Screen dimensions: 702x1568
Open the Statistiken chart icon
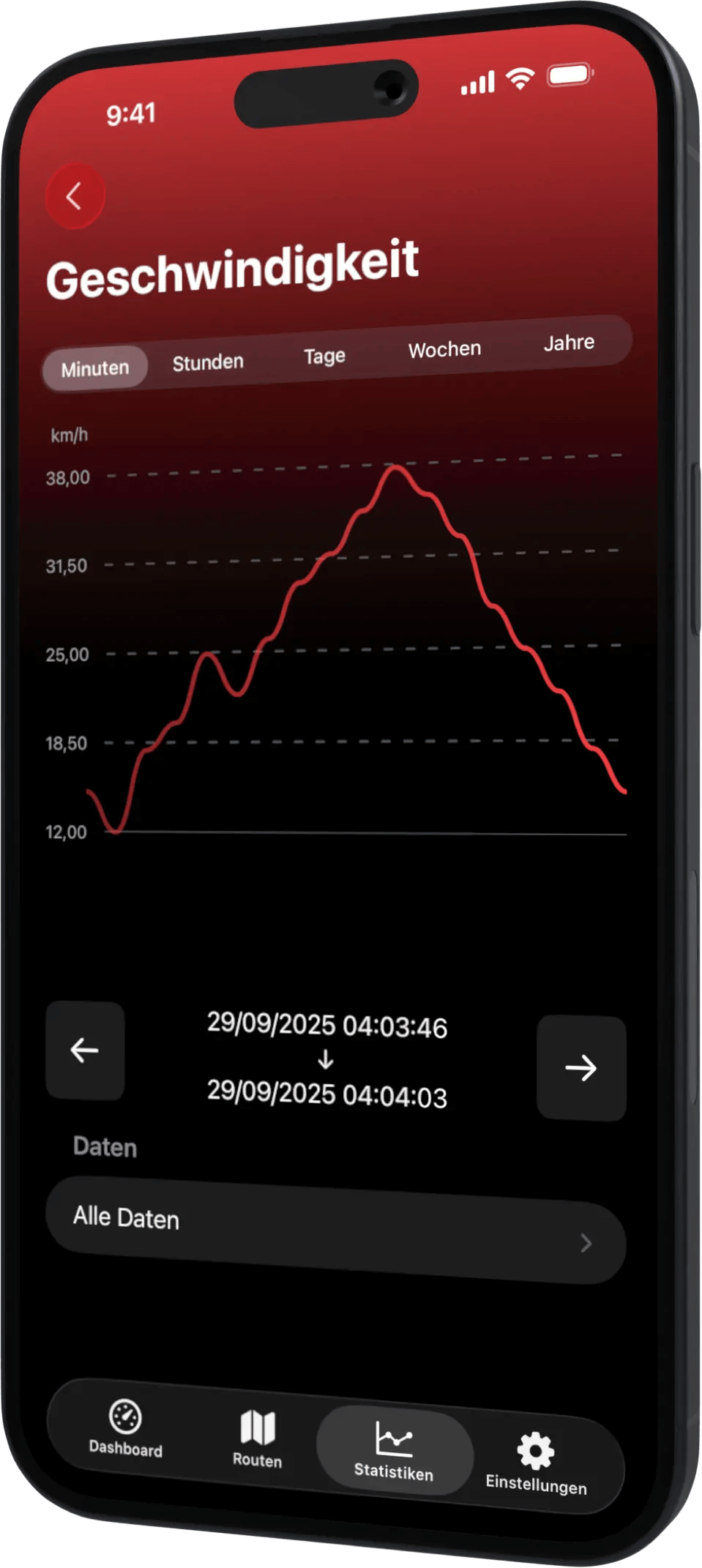tap(393, 1442)
